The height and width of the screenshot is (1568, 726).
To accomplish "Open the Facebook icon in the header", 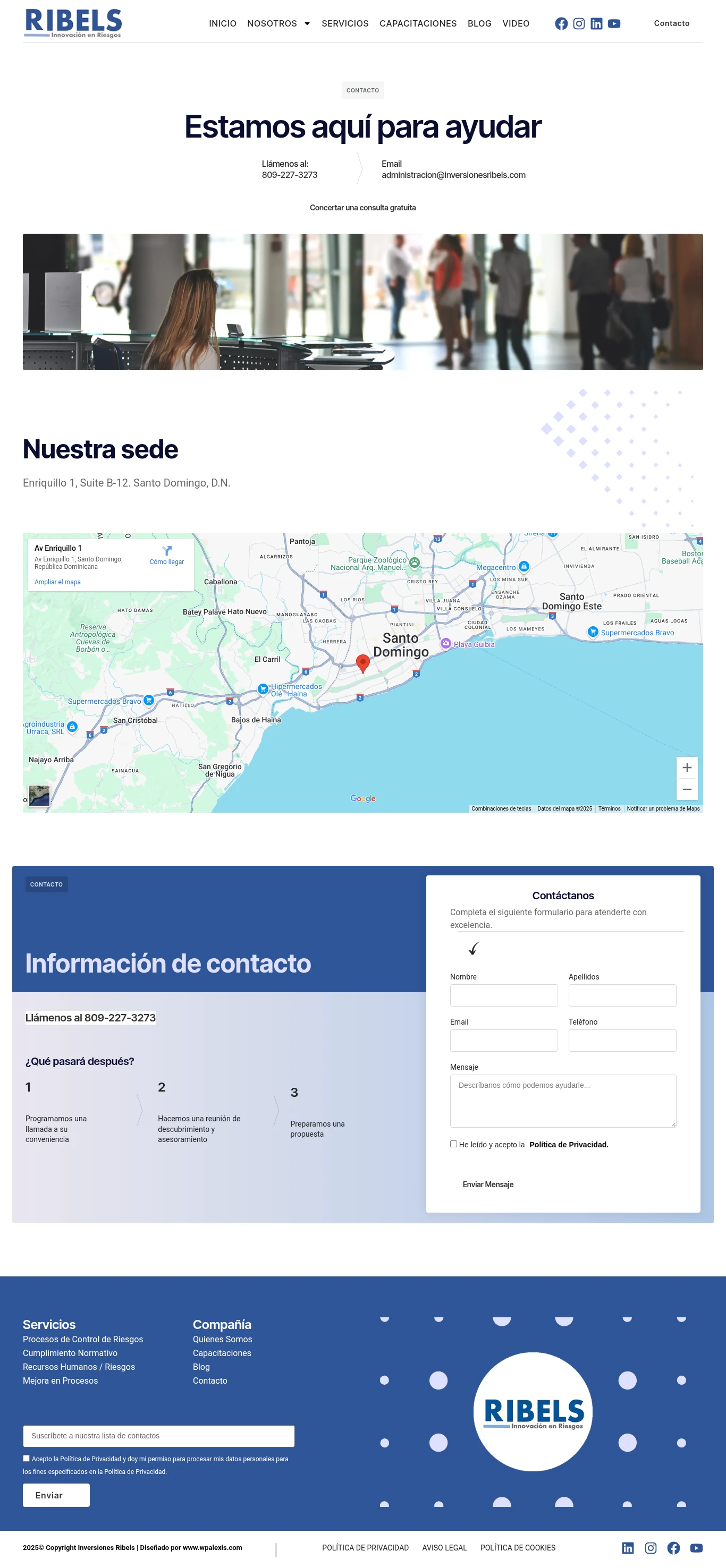I will (x=561, y=24).
